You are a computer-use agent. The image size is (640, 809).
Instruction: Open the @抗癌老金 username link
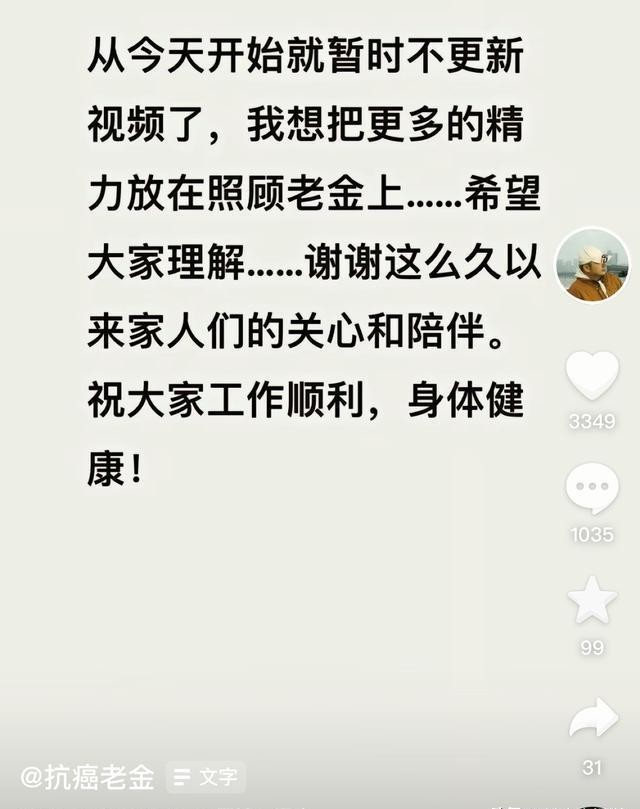point(87,777)
